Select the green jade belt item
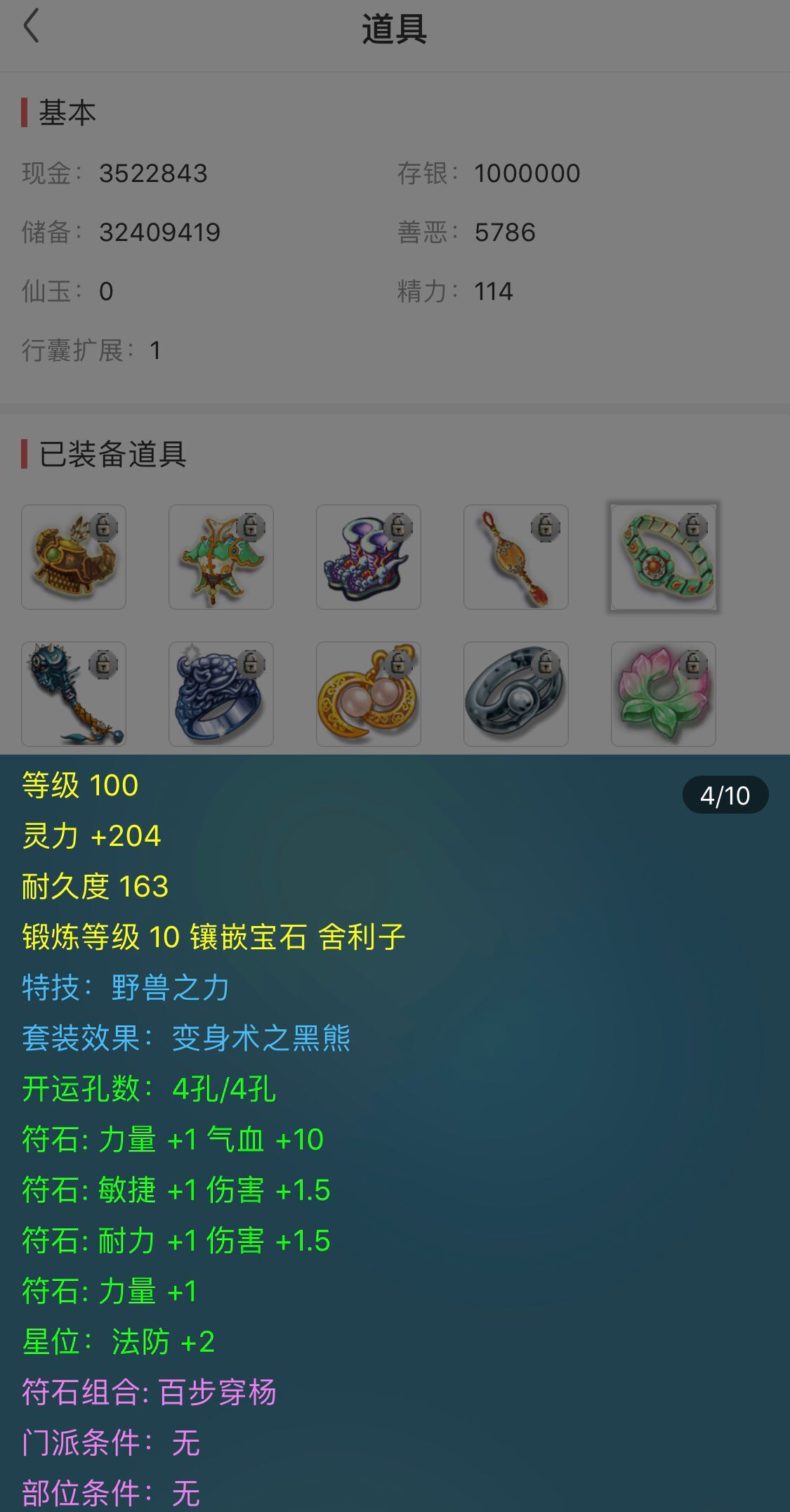The width and height of the screenshot is (790, 1512). pyautogui.click(x=664, y=557)
